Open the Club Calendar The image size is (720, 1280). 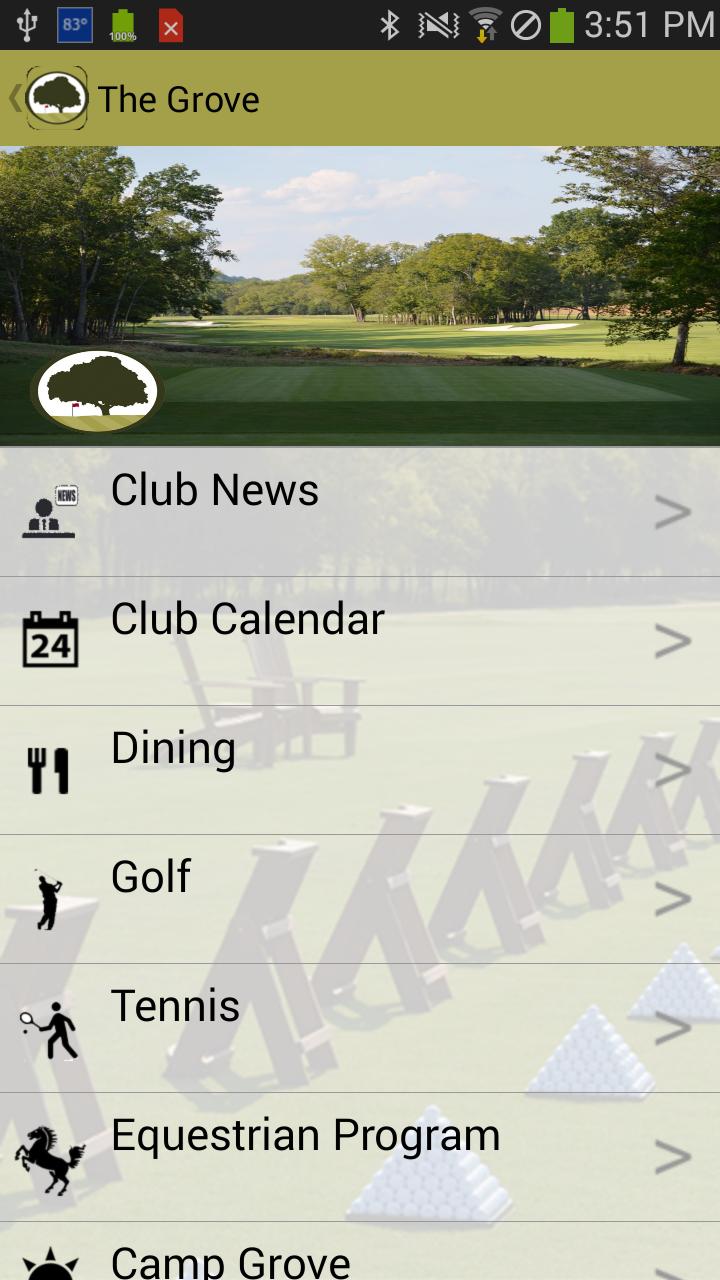click(358, 640)
